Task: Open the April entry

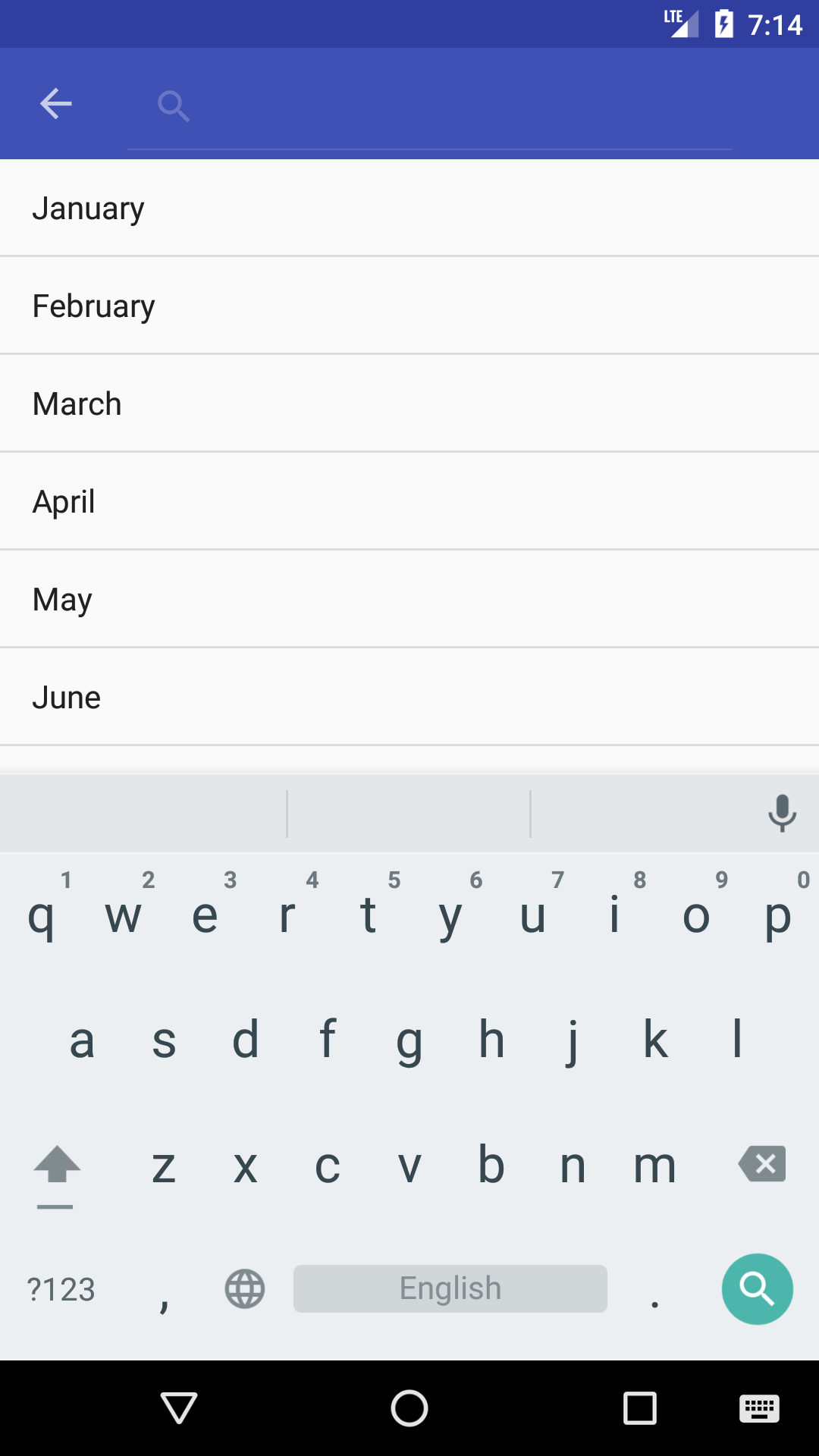Action: click(x=409, y=501)
